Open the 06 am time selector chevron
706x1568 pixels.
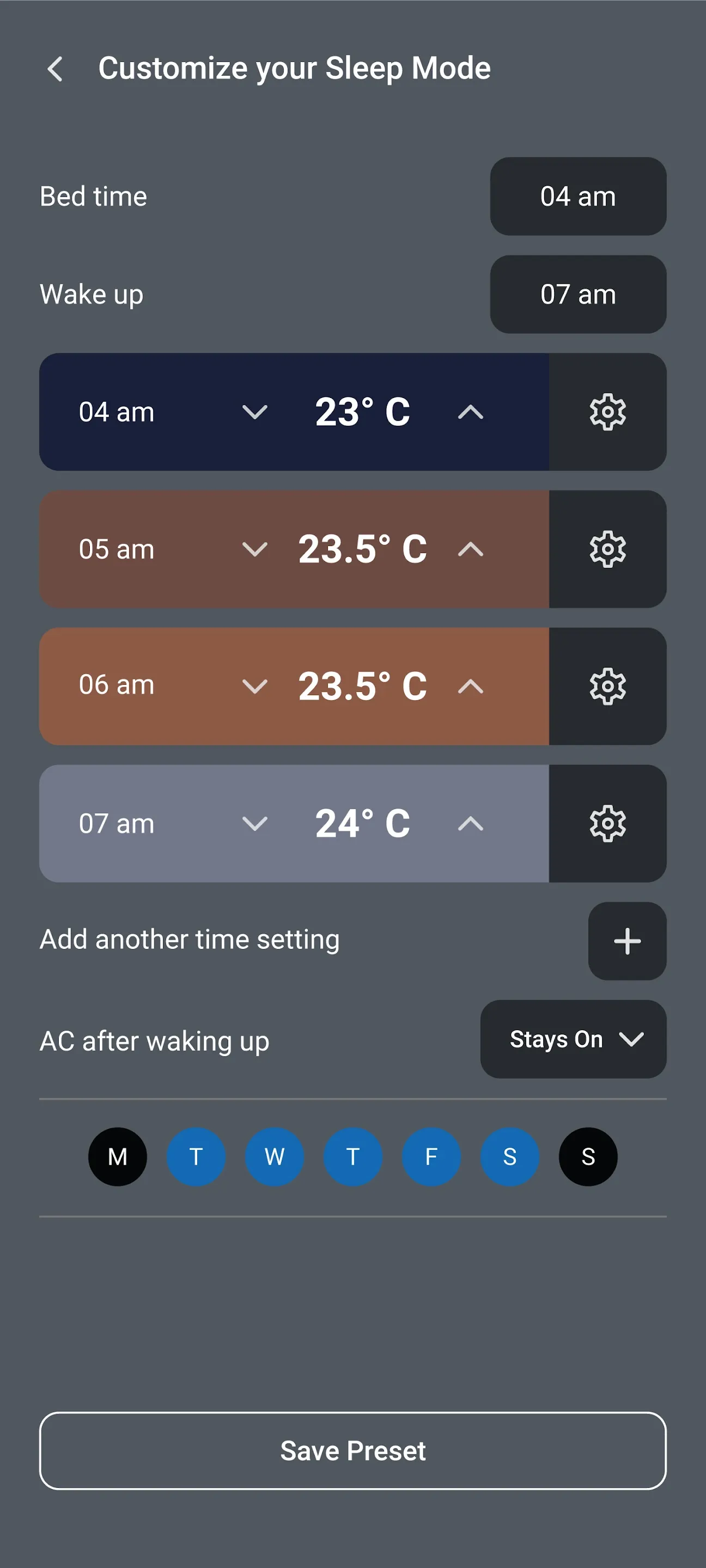pyautogui.click(x=255, y=686)
